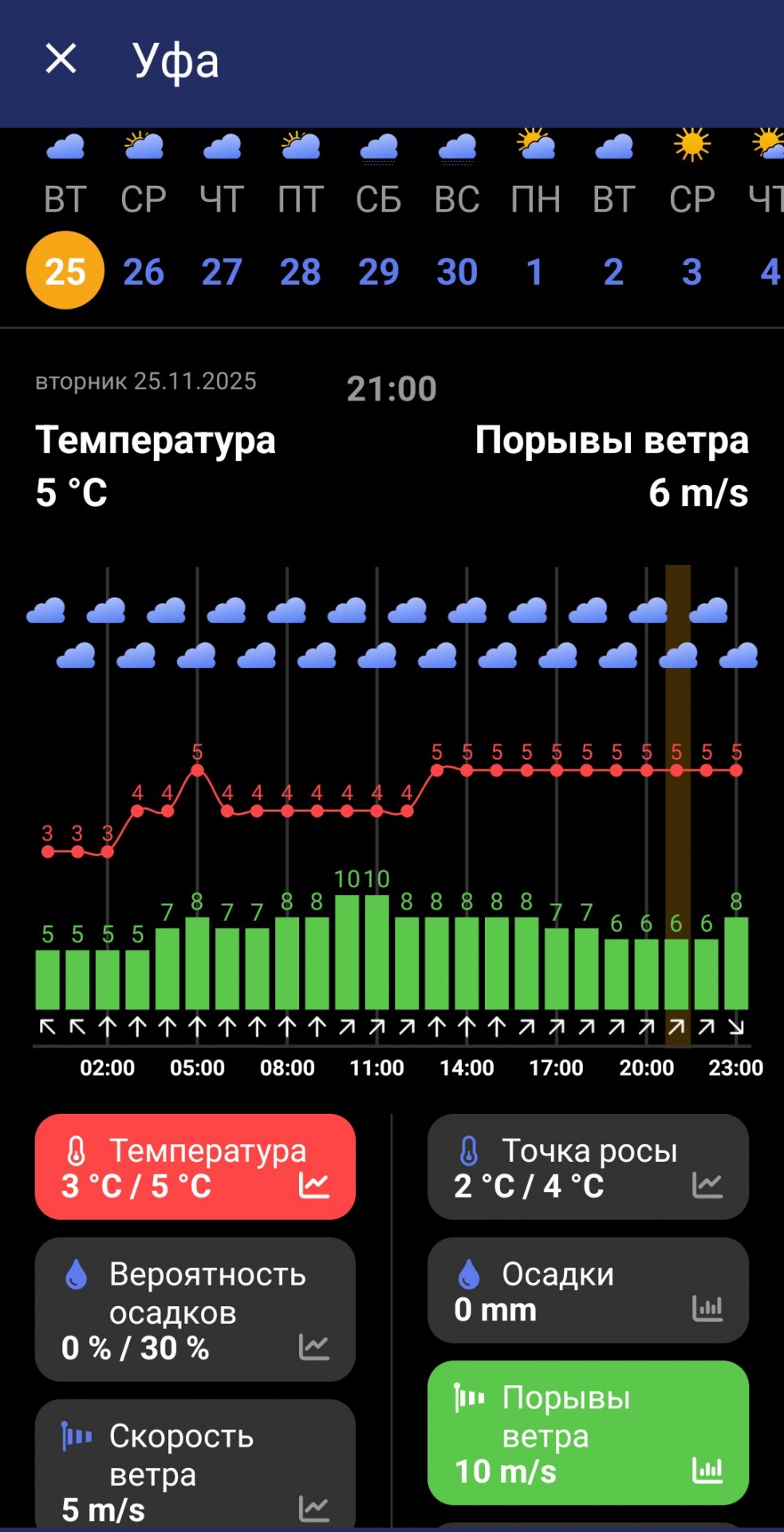Show the Температура chart
Screen dimensions: 784x1532
click(x=195, y=1167)
